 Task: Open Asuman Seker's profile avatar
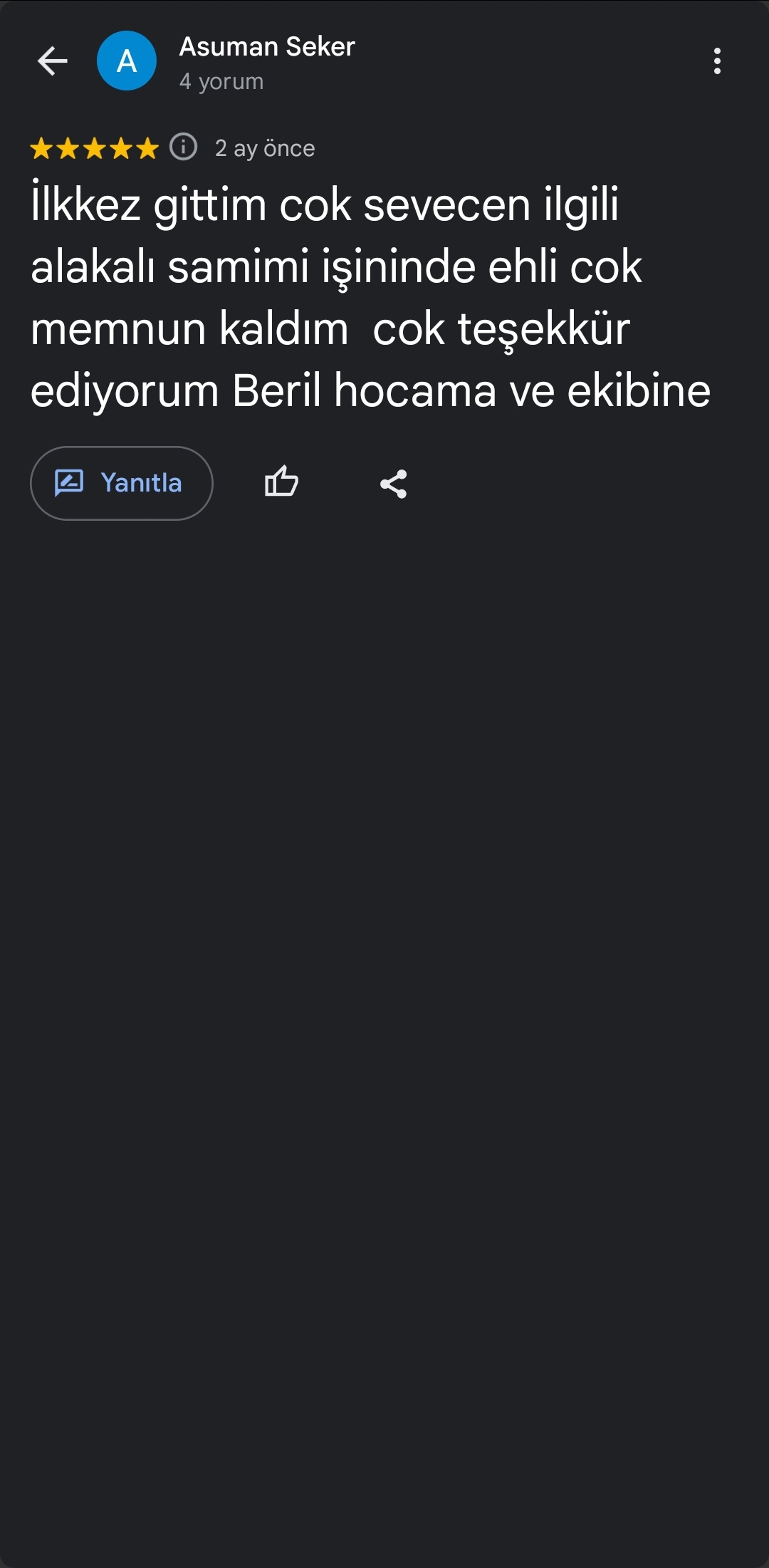click(127, 61)
